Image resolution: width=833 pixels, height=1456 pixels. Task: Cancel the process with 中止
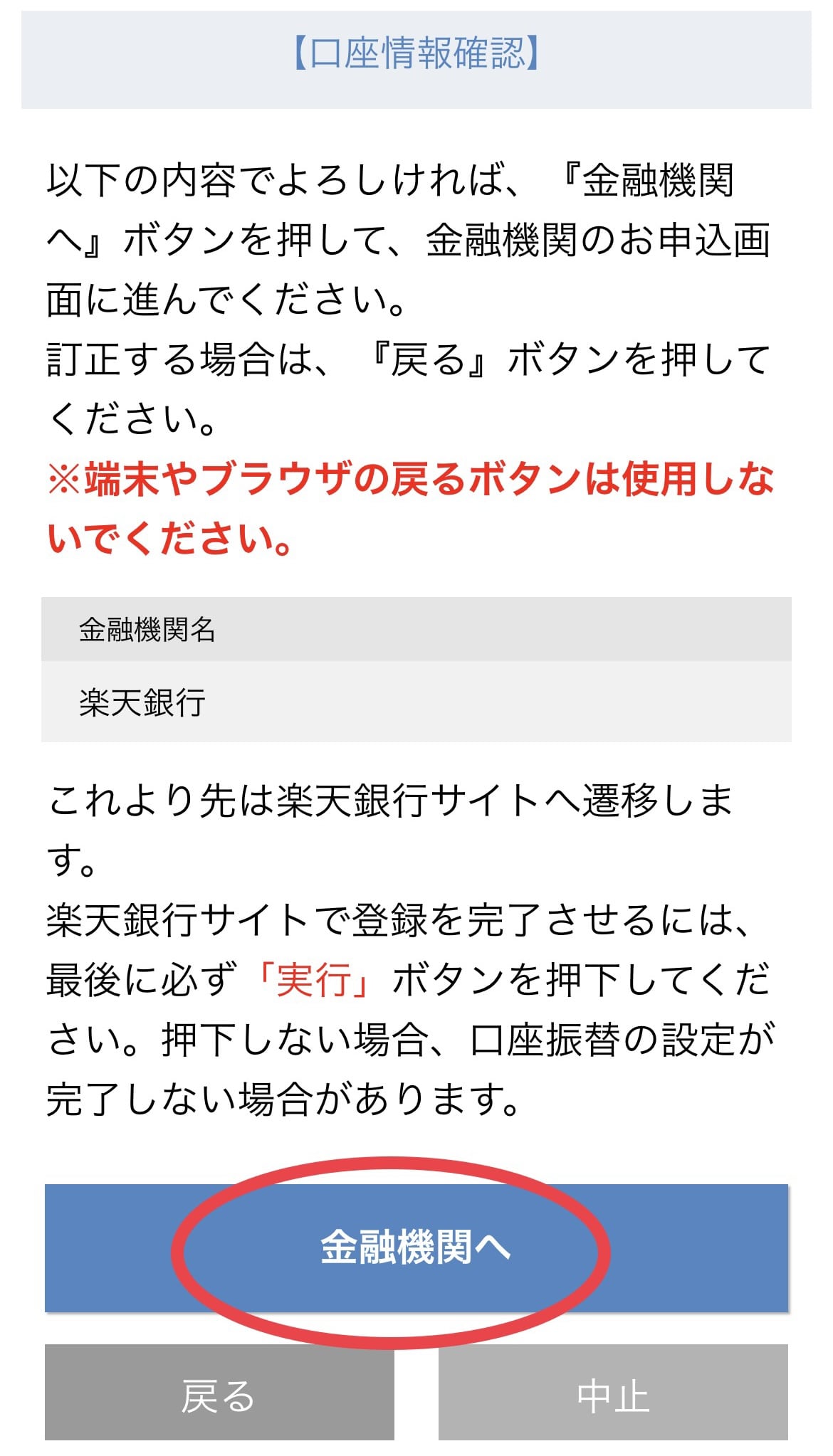coord(613,1392)
